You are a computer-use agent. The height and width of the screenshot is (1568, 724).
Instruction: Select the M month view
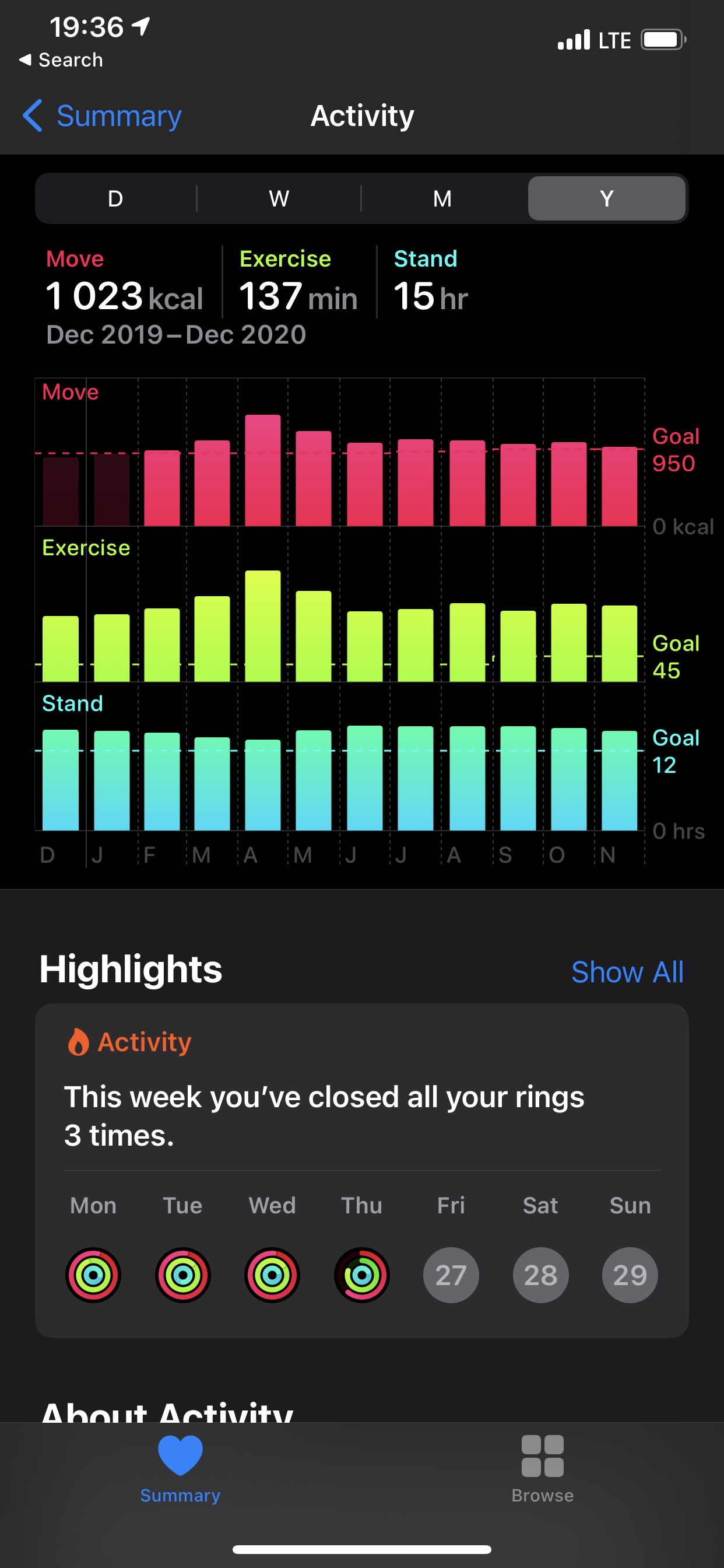(x=442, y=198)
